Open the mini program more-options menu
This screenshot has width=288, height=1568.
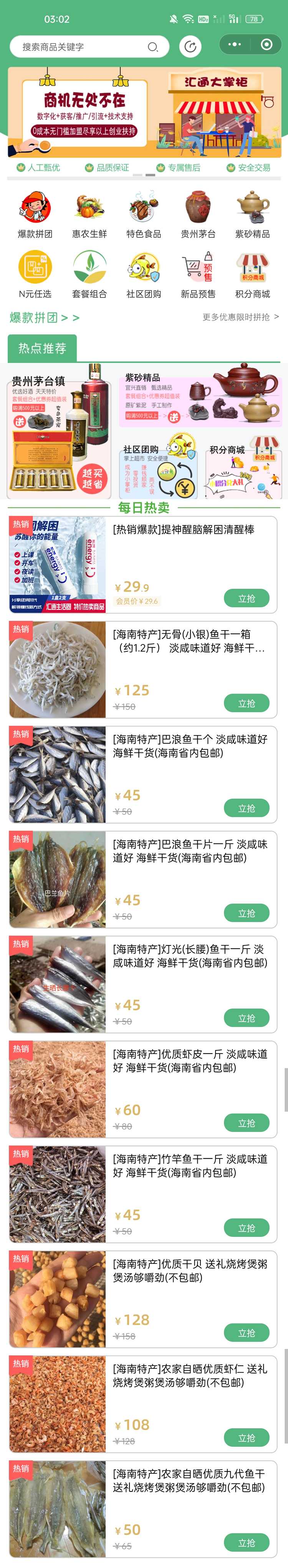point(235,45)
